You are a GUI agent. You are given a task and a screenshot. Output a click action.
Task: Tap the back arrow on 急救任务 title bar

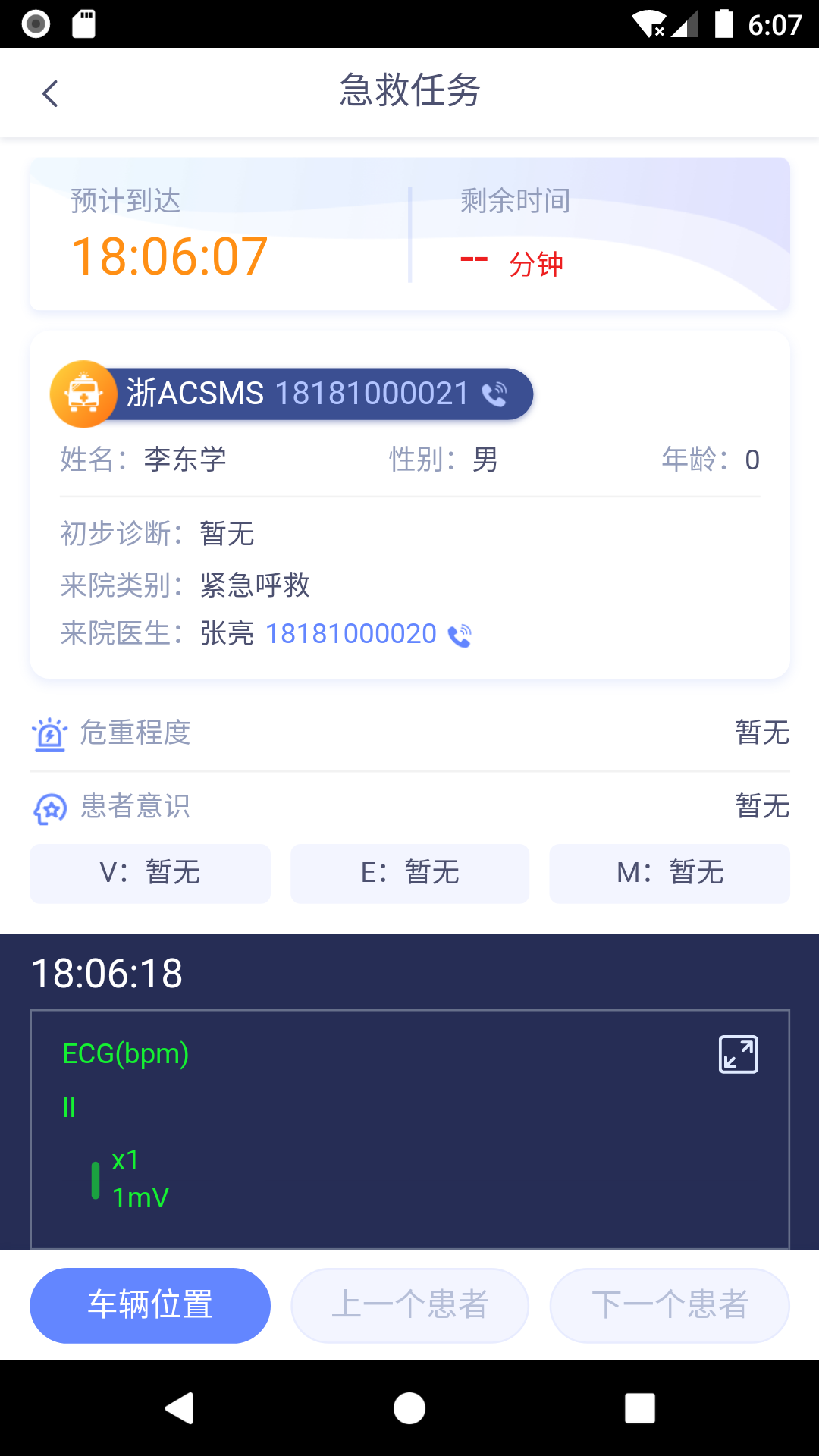pyautogui.click(x=50, y=93)
